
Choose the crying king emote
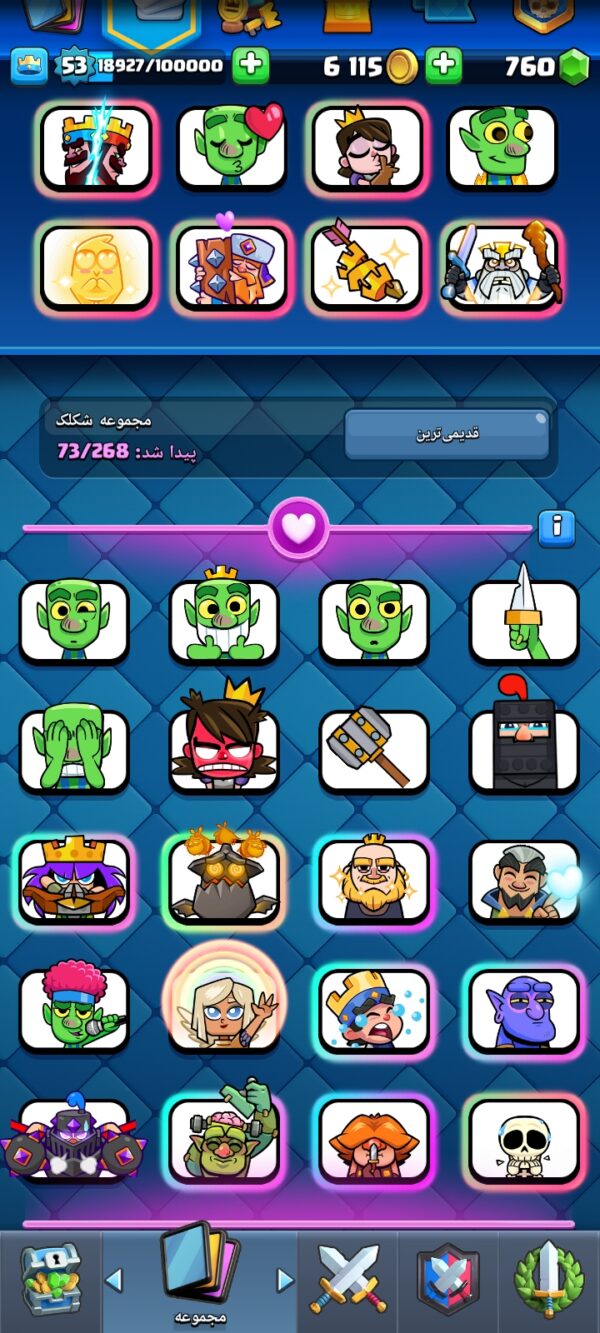tap(374, 1010)
